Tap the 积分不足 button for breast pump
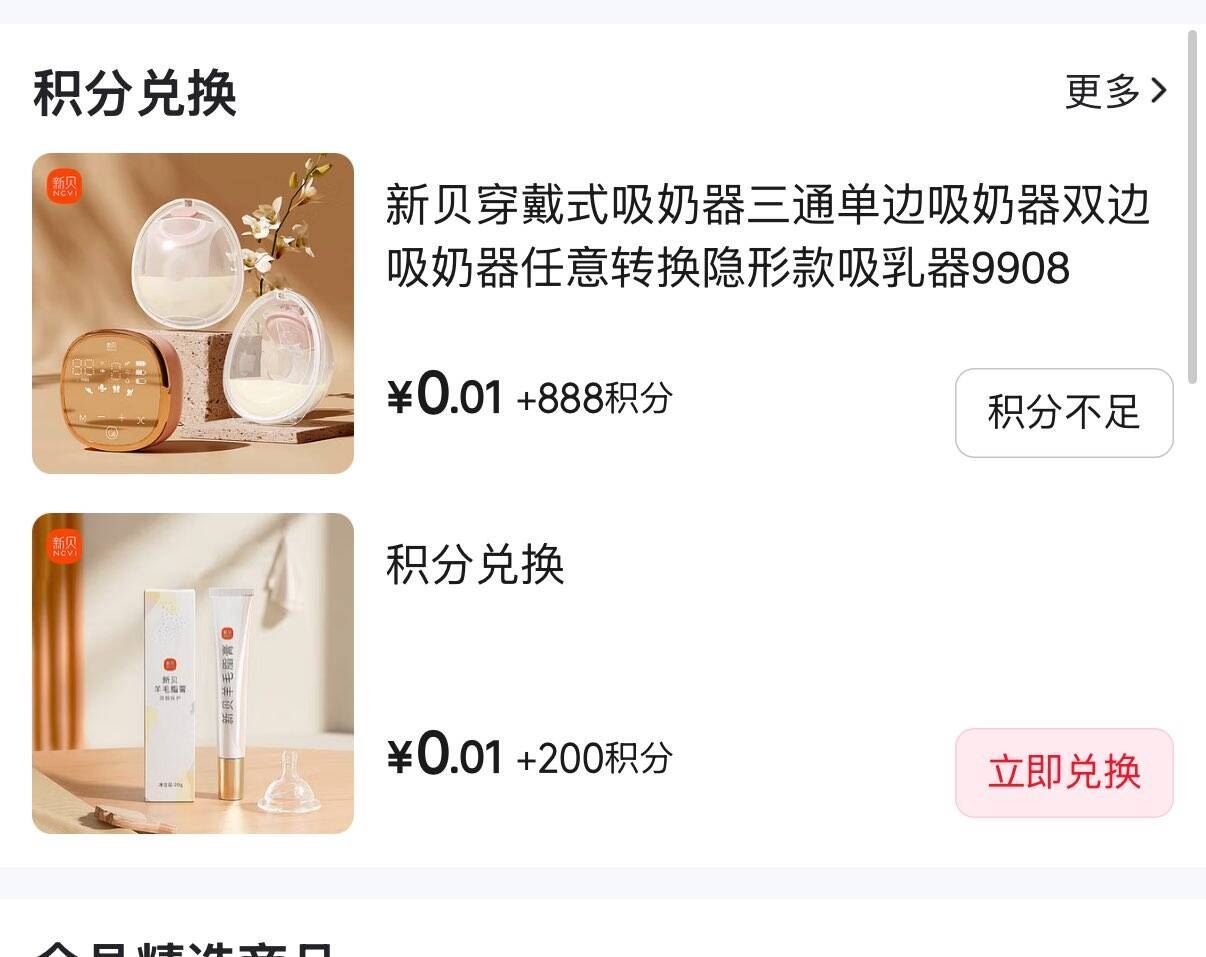This screenshot has width=1206, height=957. coord(1064,413)
